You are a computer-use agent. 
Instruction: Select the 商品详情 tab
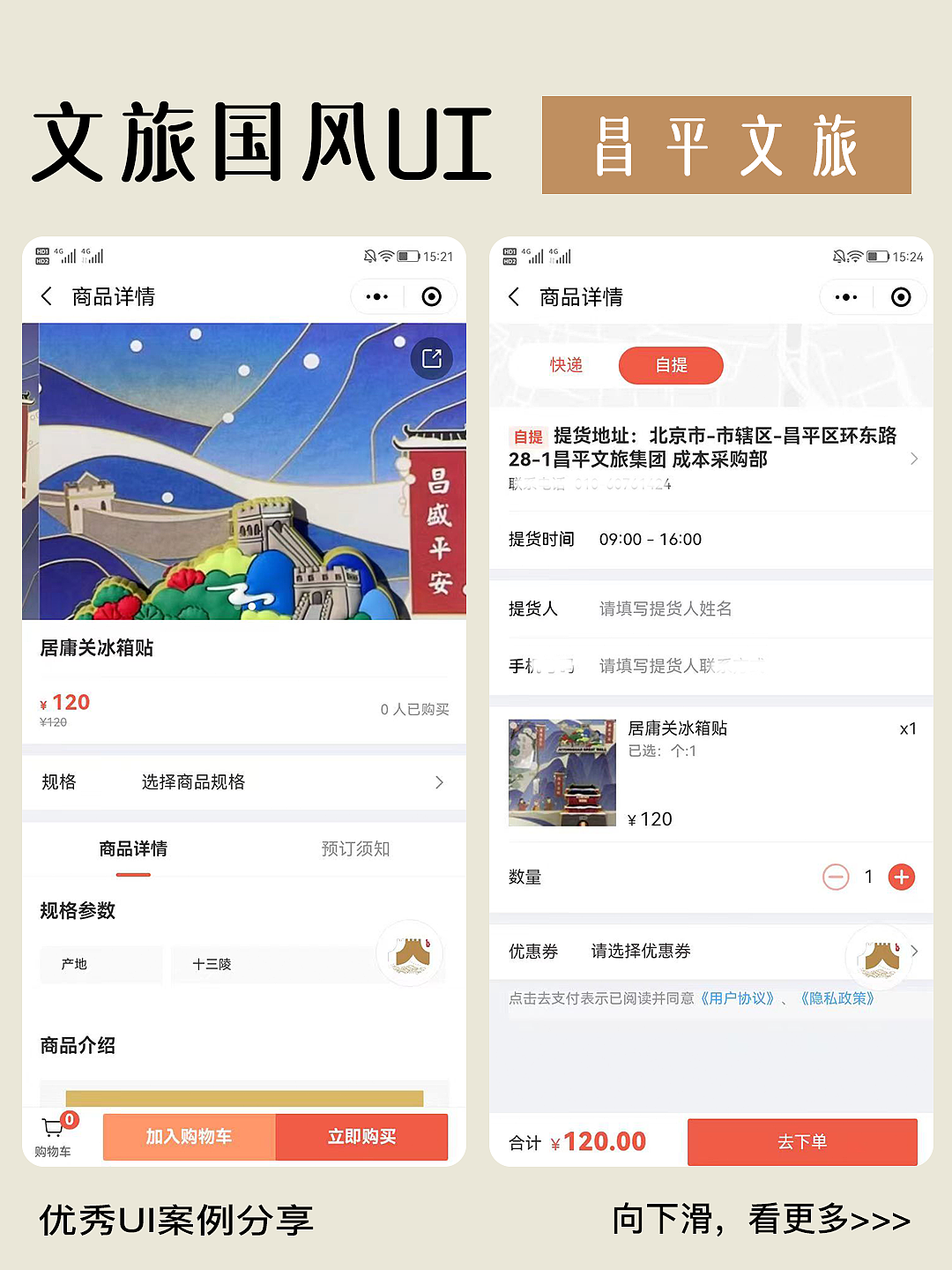[x=134, y=848]
